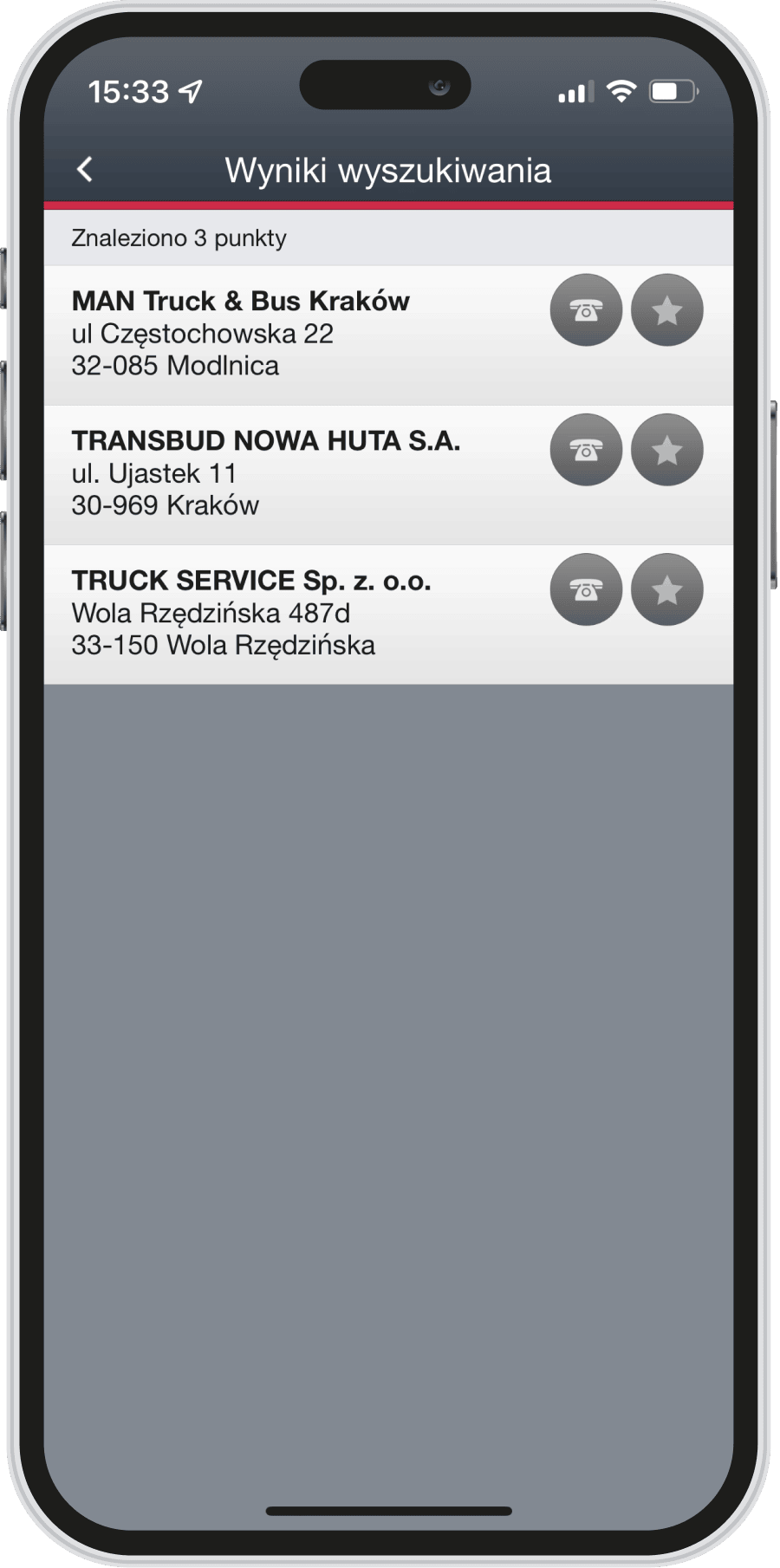The image size is (780, 1568).
Task: Call MAN Truck & Bus Kraków
Action: (586, 310)
